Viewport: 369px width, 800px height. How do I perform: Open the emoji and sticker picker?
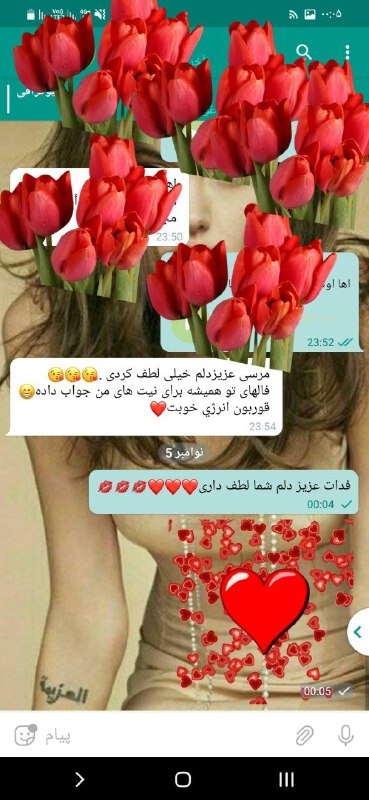(25, 735)
